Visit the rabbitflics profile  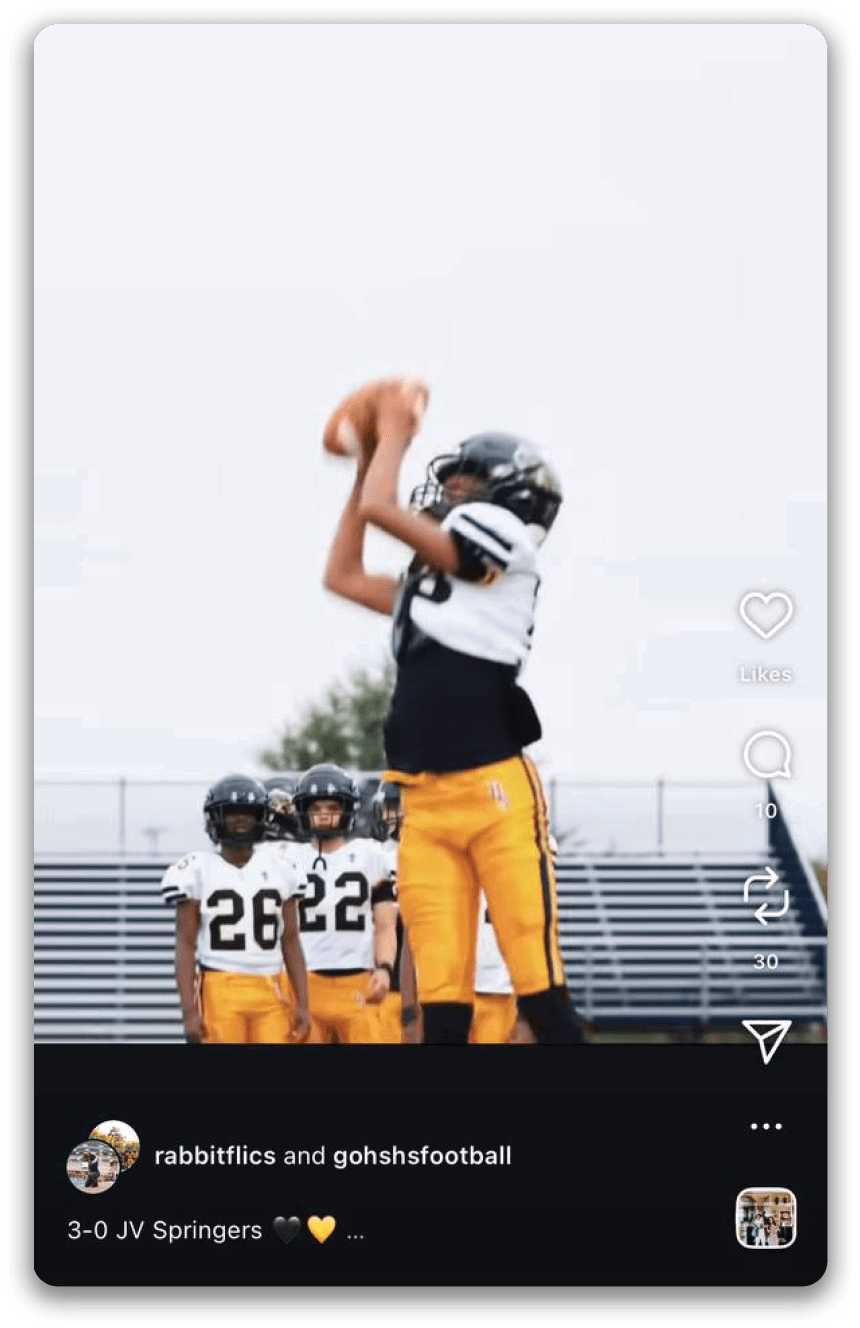tap(214, 1156)
